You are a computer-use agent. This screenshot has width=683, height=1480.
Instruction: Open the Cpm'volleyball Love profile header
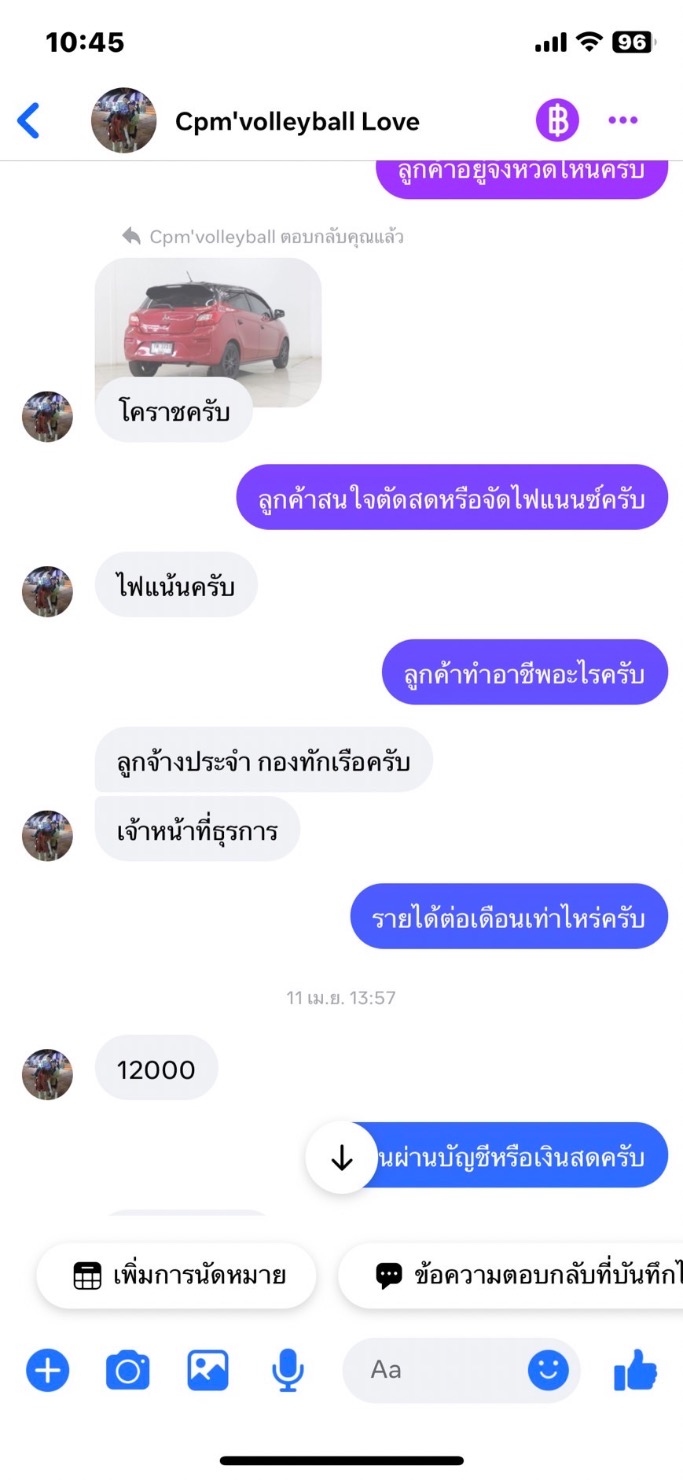tap(297, 122)
